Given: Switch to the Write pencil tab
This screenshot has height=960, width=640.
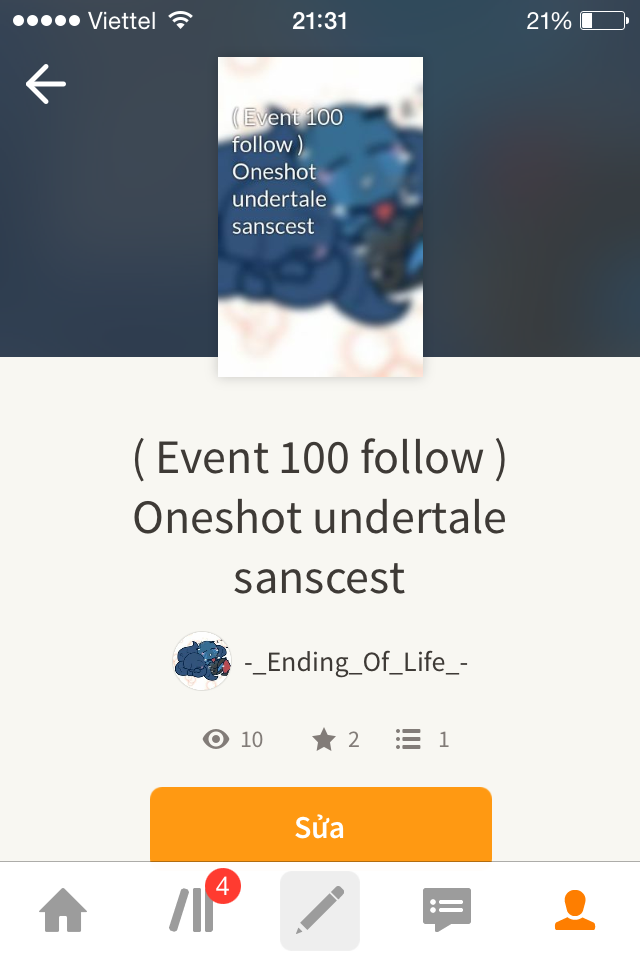Looking at the screenshot, I should pyautogui.click(x=320, y=910).
